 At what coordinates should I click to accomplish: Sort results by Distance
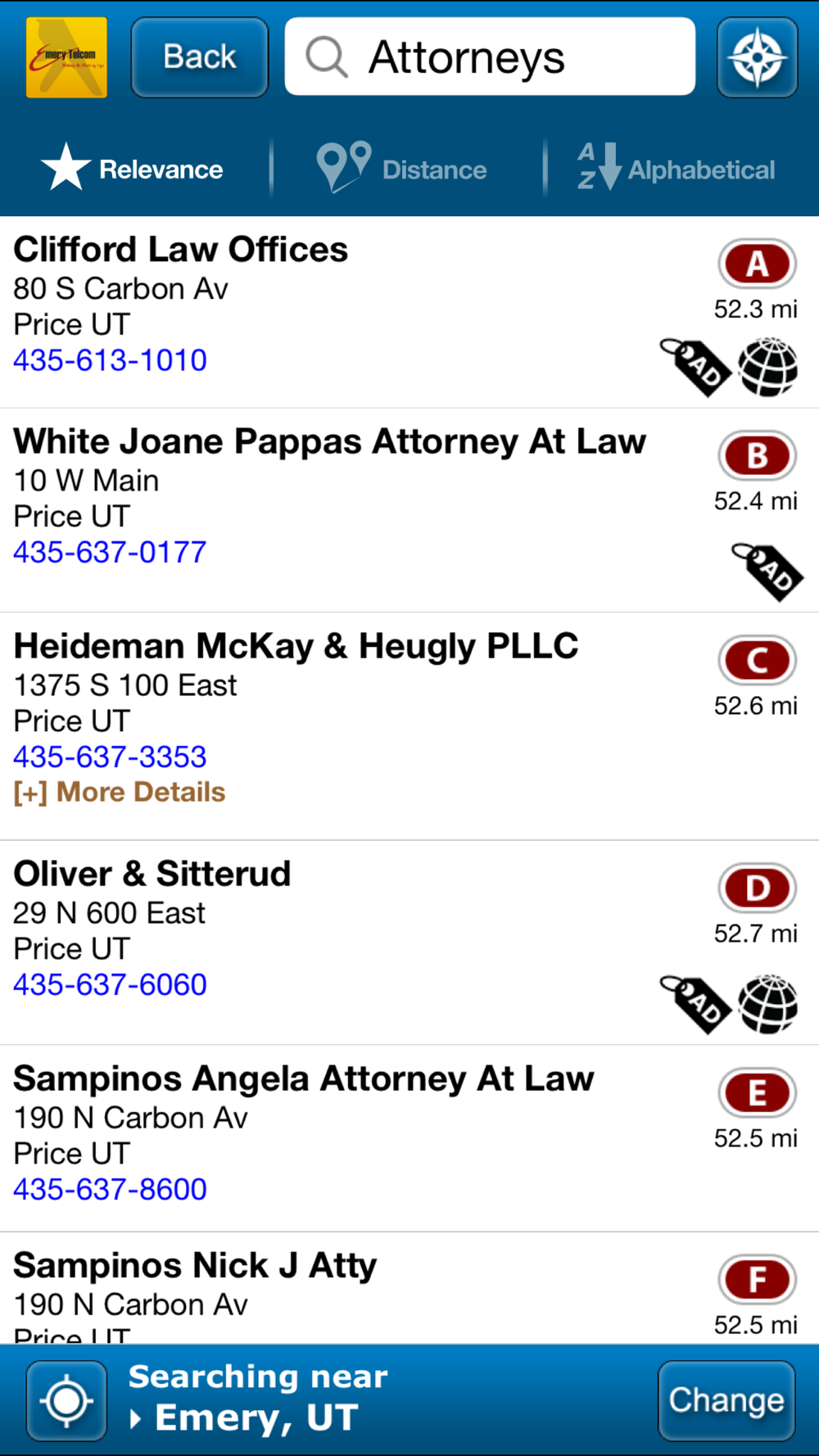pyautogui.click(x=401, y=169)
